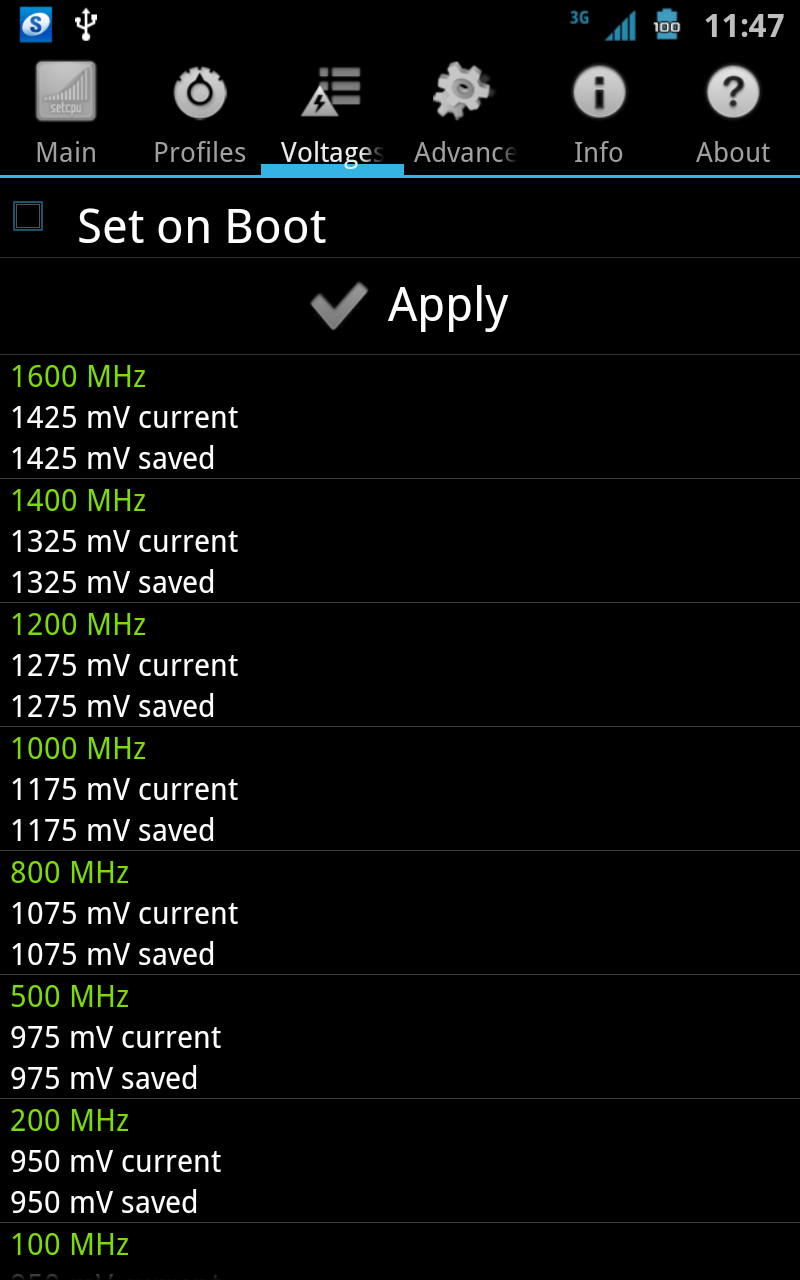Open the Profiles tab
The height and width of the screenshot is (1280, 800).
point(200,114)
